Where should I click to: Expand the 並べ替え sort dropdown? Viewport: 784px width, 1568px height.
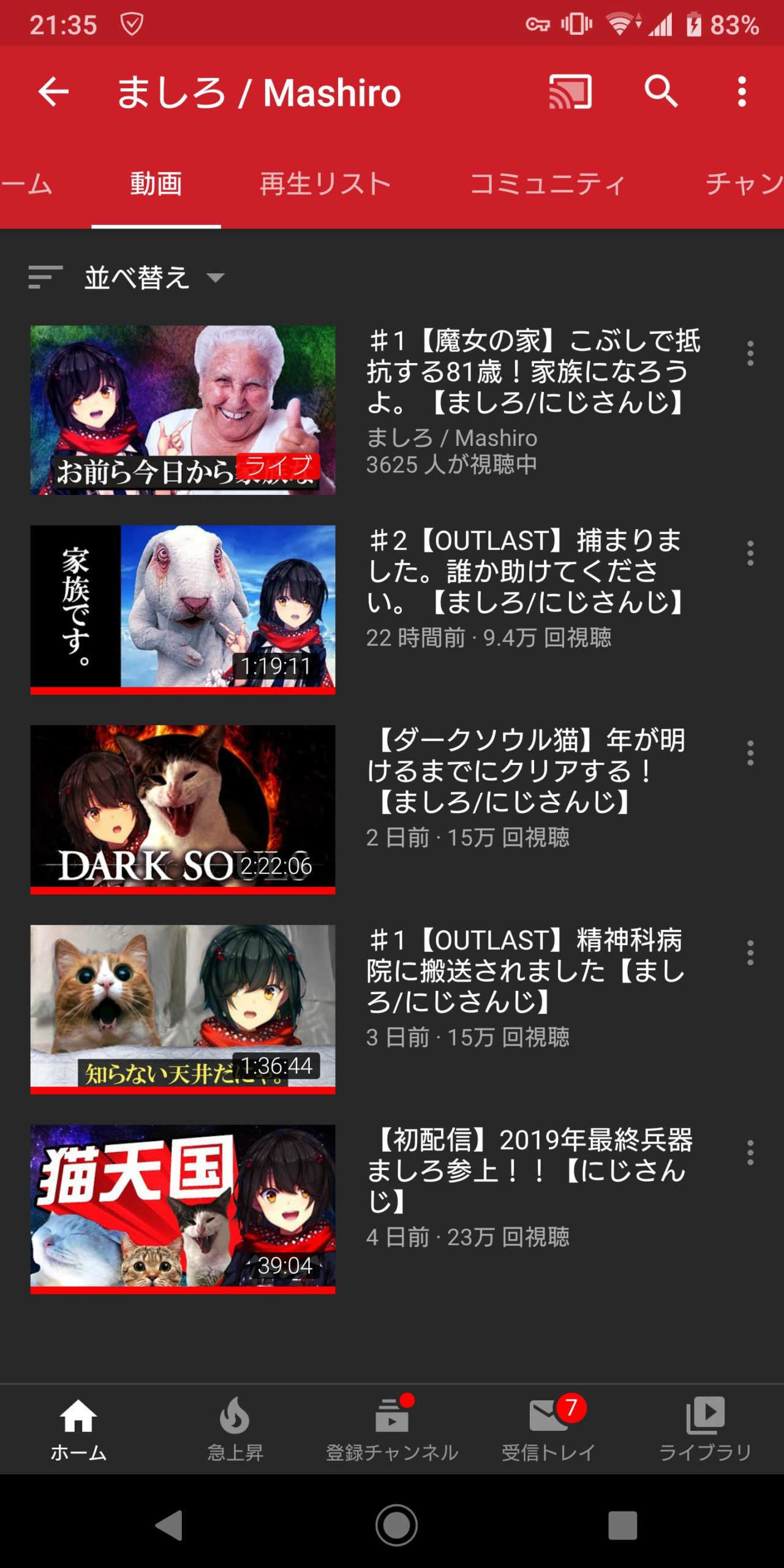click(x=138, y=277)
